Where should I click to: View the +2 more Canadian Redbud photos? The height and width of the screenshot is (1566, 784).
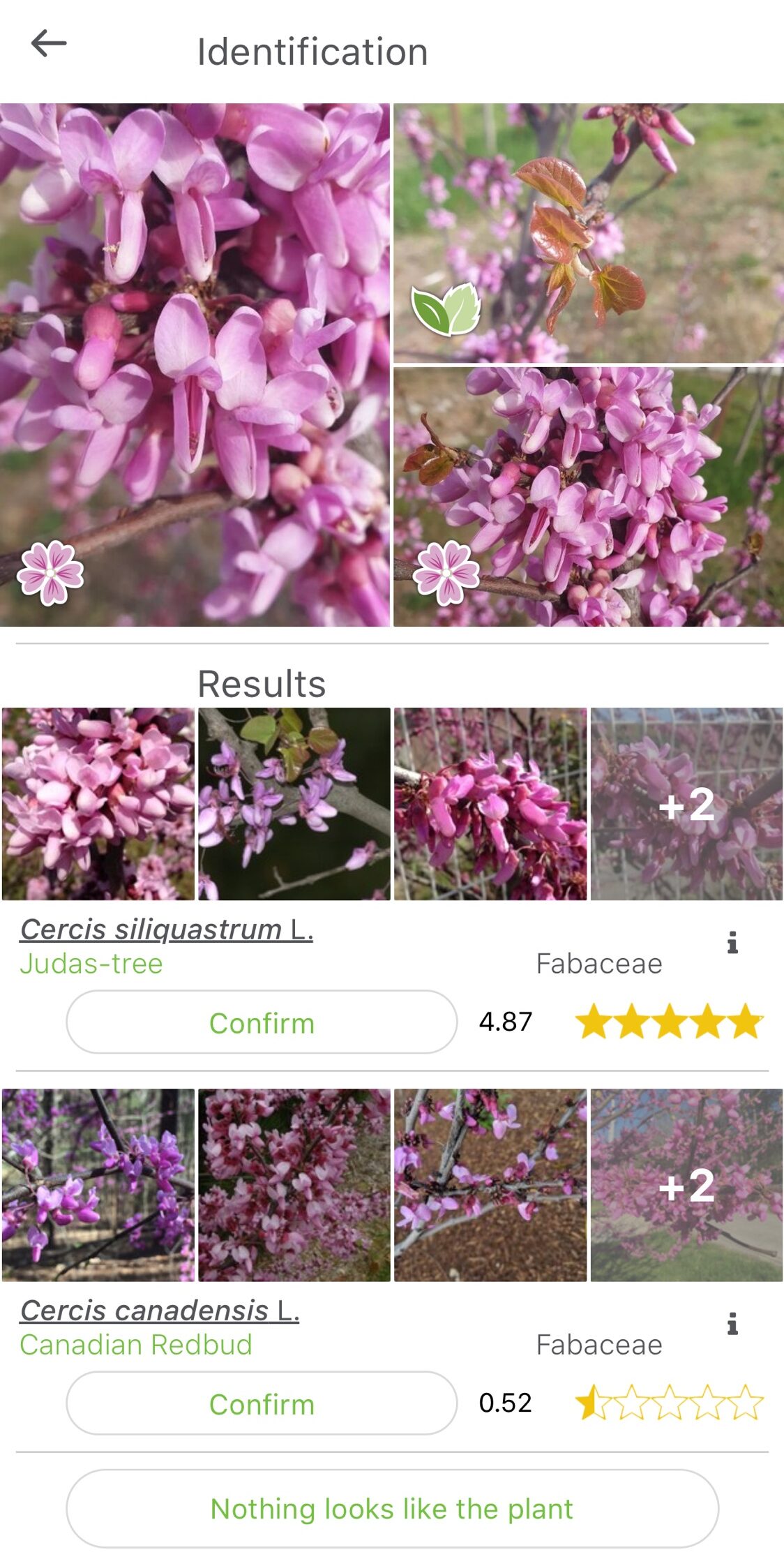(686, 1185)
